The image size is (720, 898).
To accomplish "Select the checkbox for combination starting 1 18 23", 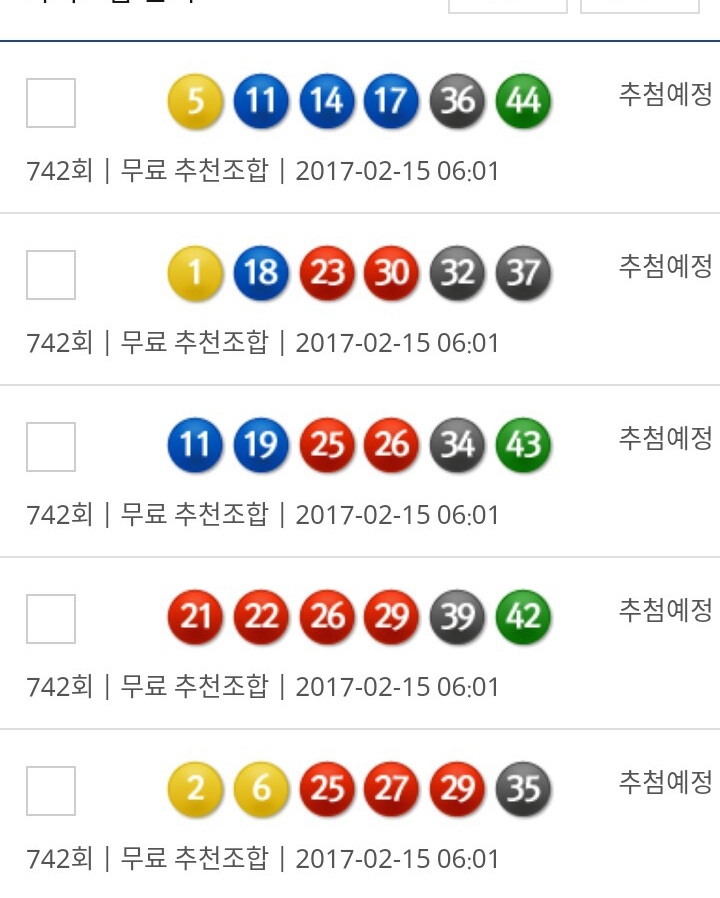I will point(51,275).
